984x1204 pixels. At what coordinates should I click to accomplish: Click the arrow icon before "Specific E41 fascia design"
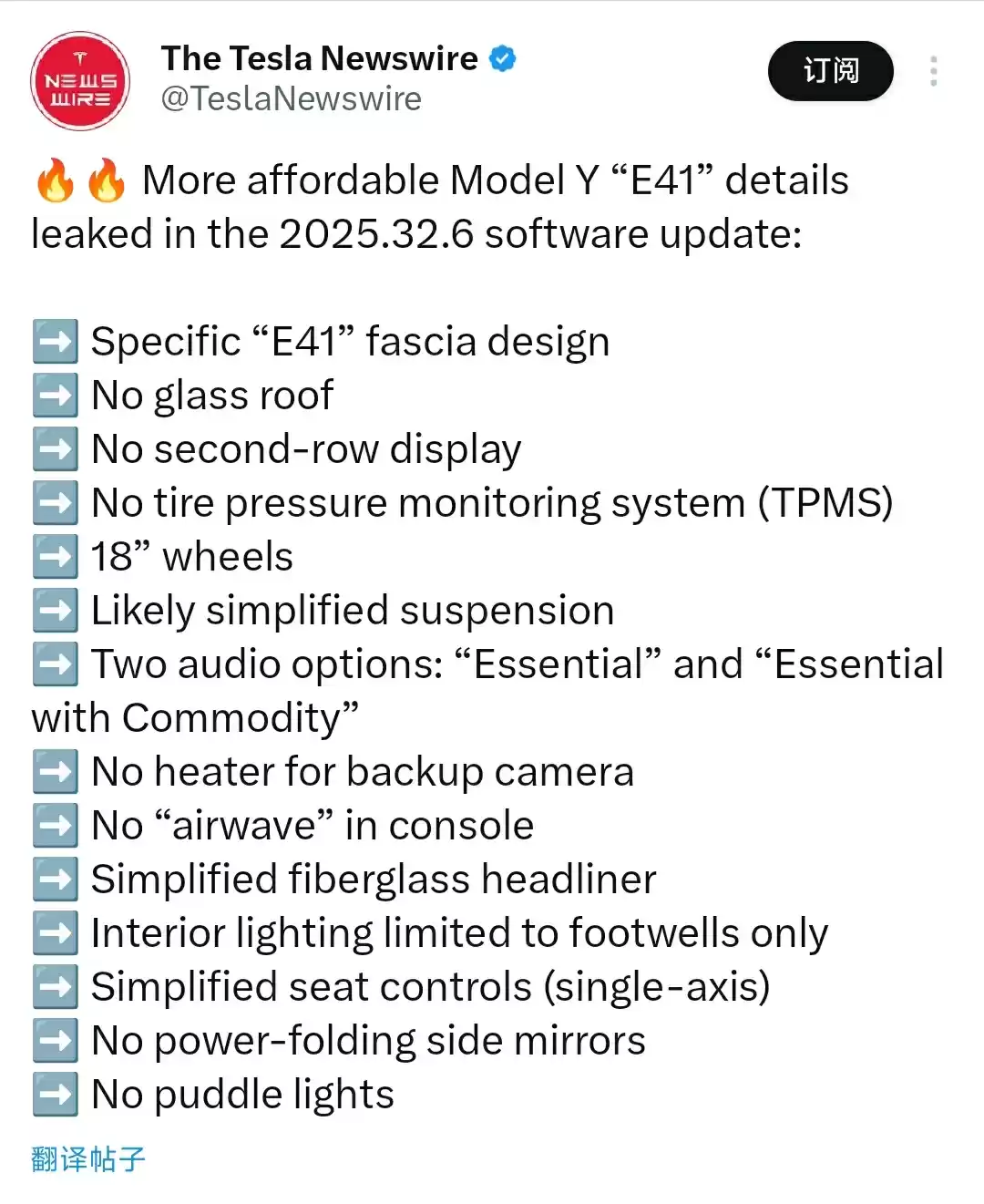tap(55, 342)
